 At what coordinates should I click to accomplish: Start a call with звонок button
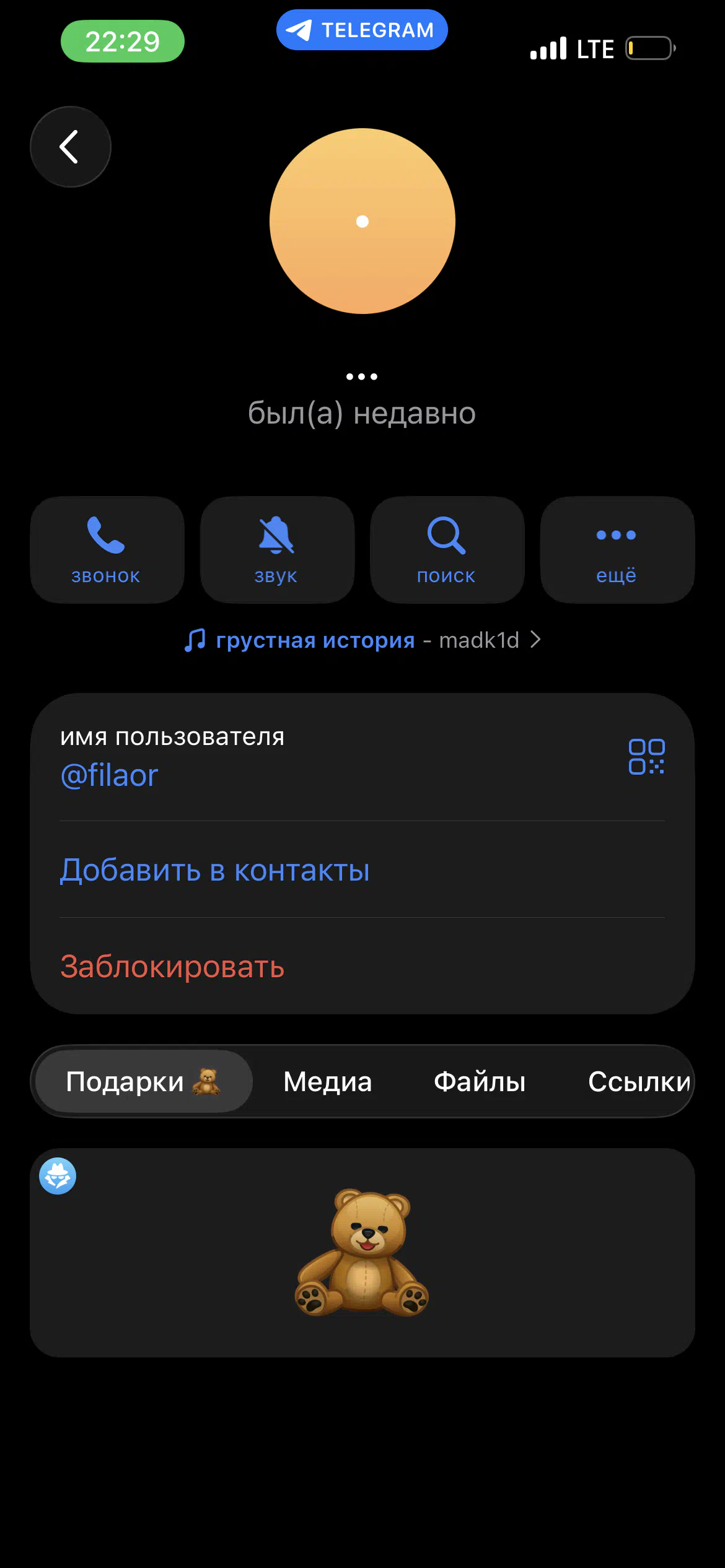107,549
